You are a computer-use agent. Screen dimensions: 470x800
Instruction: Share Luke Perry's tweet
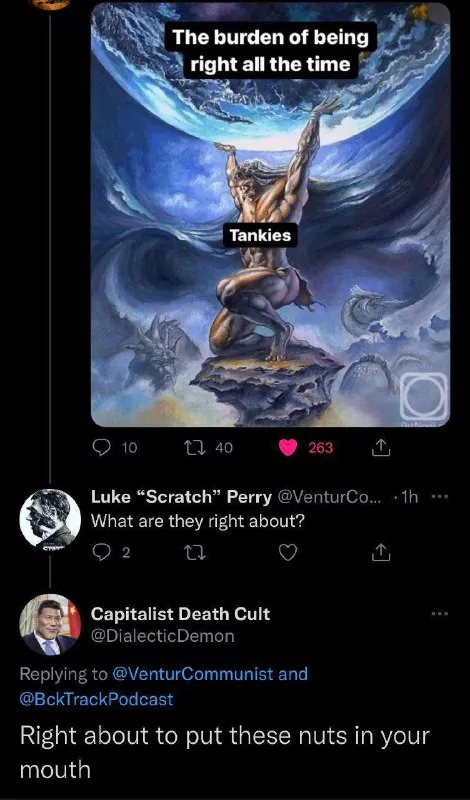tap(379, 552)
